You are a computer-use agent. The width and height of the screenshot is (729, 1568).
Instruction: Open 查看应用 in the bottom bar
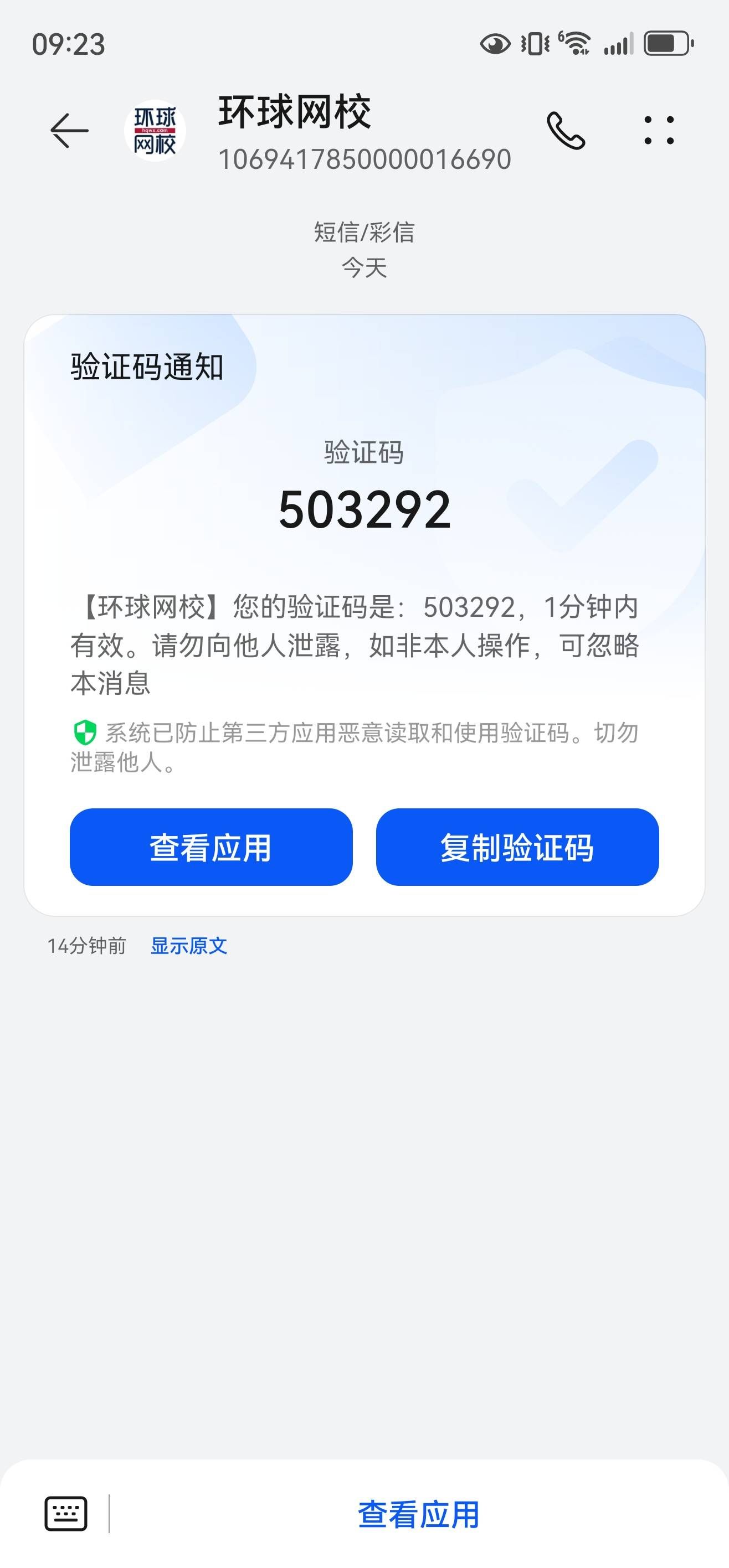418,1514
